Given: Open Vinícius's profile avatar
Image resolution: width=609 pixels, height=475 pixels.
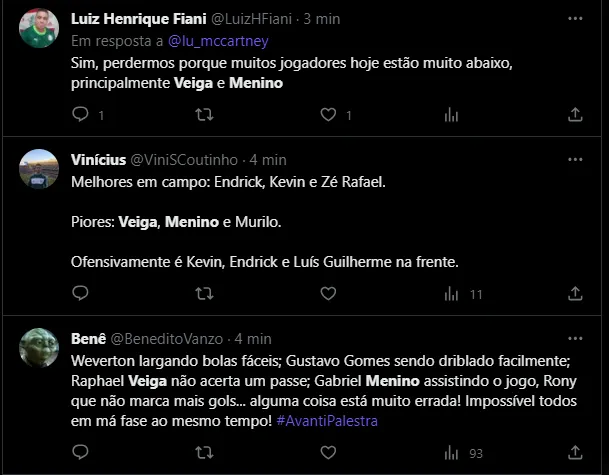Looking at the screenshot, I should pos(39,169).
